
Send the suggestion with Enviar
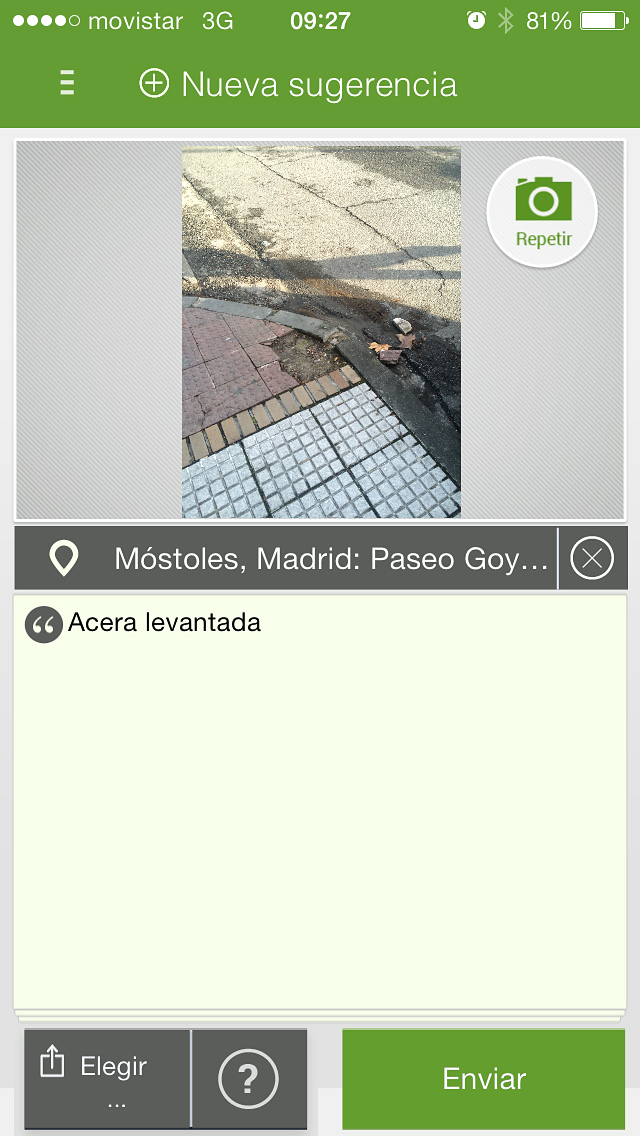point(484,1079)
